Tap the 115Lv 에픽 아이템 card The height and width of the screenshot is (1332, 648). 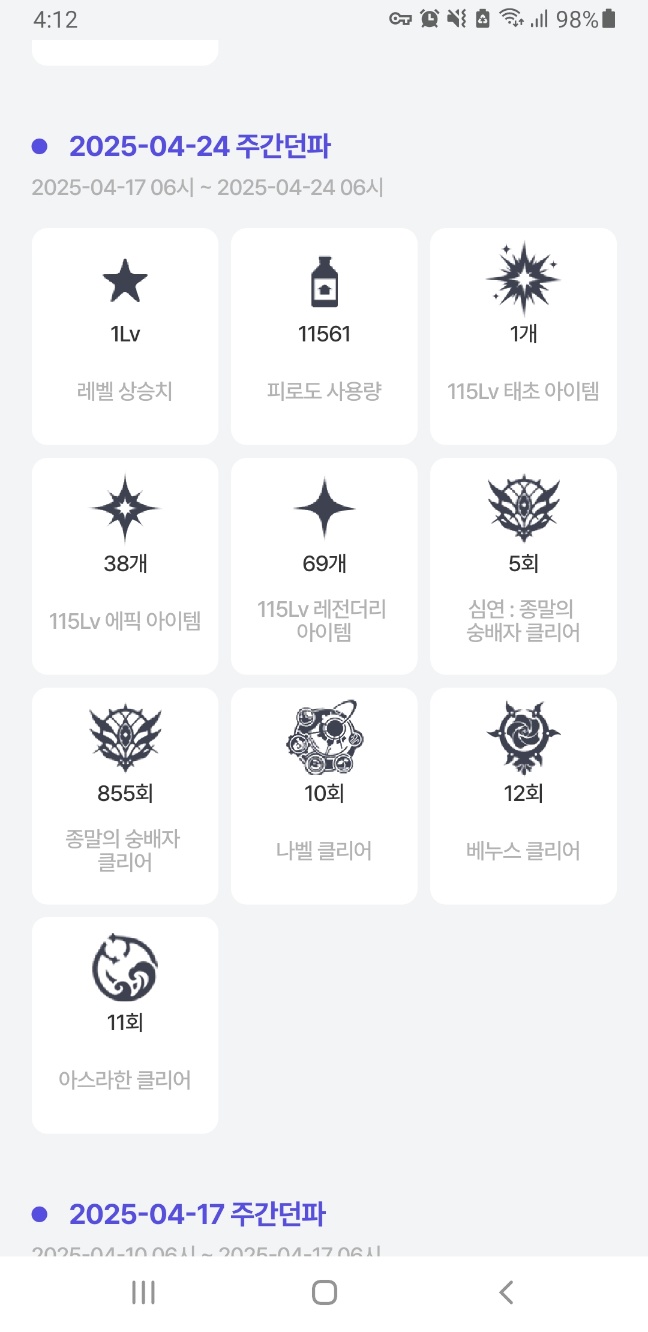click(x=125, y=566)
